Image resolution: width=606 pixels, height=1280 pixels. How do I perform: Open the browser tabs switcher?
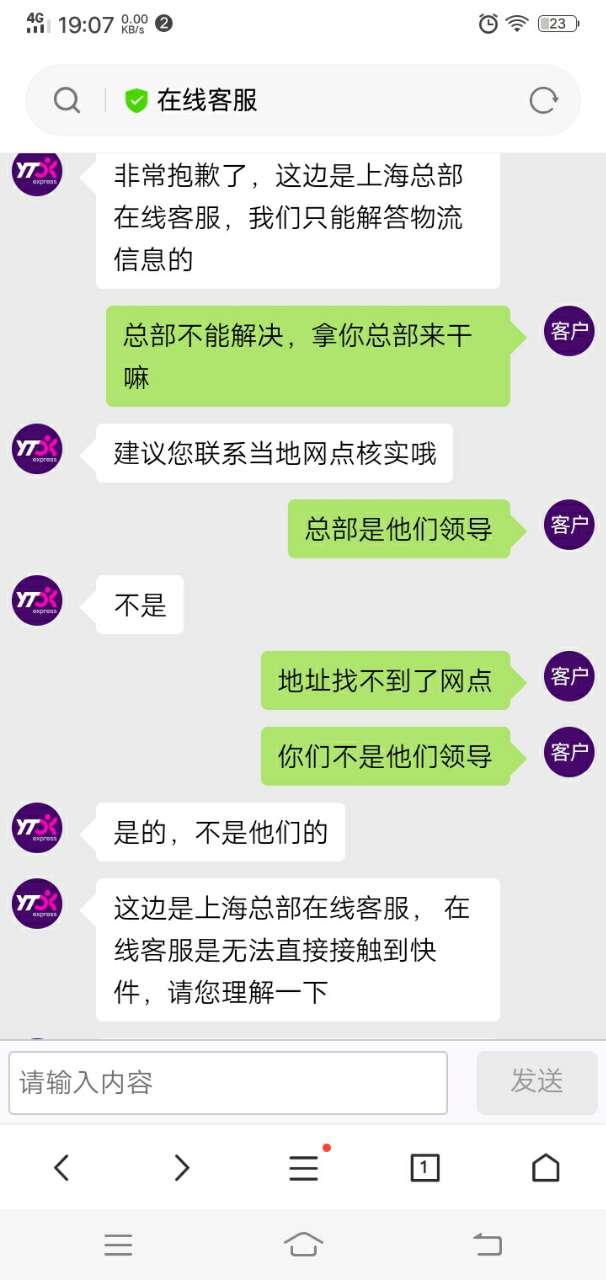425,1167
